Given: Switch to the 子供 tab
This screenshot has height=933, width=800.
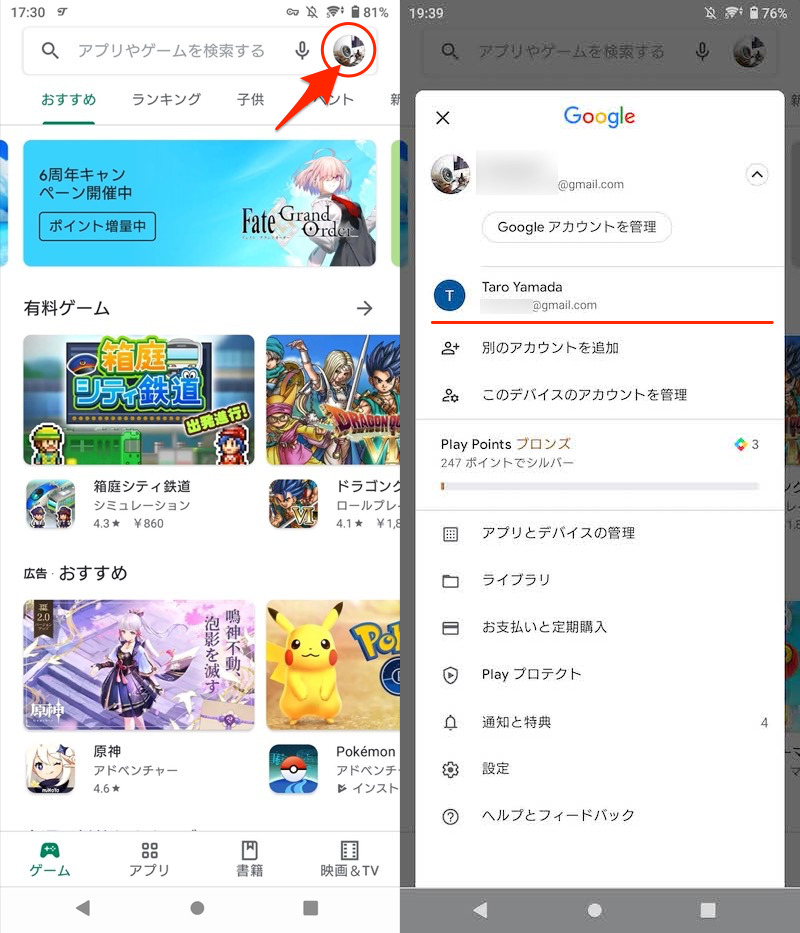Looking at the screenshot, I should pos(251,99).
